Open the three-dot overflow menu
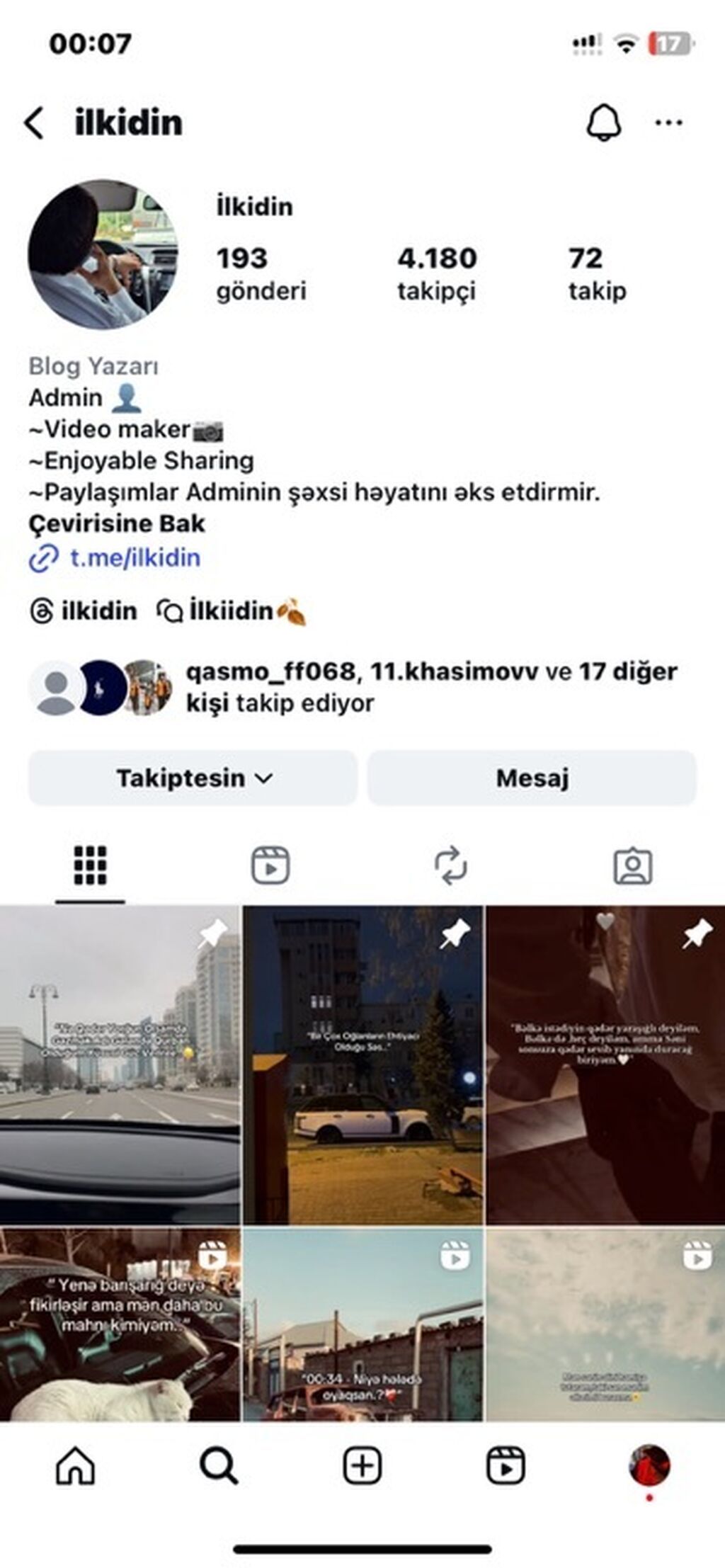This screenshot has height=1568, width=725. tap(668, 123)
